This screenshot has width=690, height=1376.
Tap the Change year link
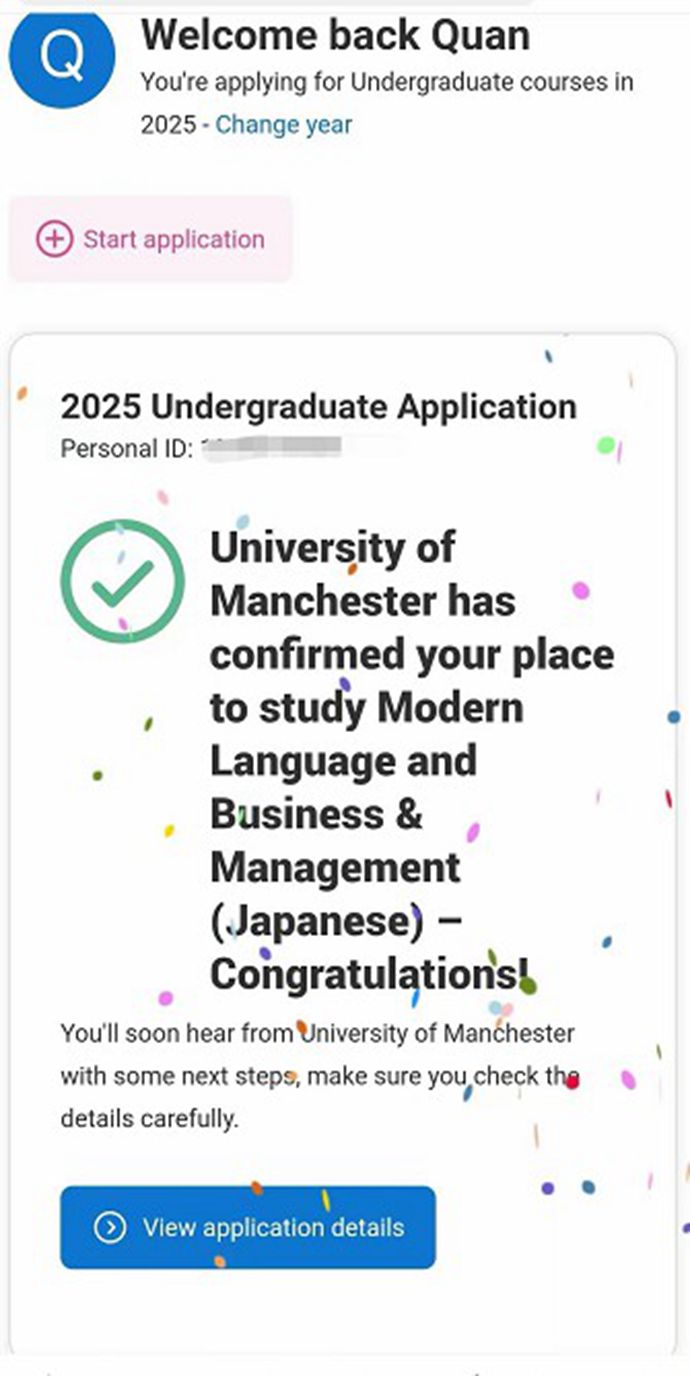pos(284,125)
